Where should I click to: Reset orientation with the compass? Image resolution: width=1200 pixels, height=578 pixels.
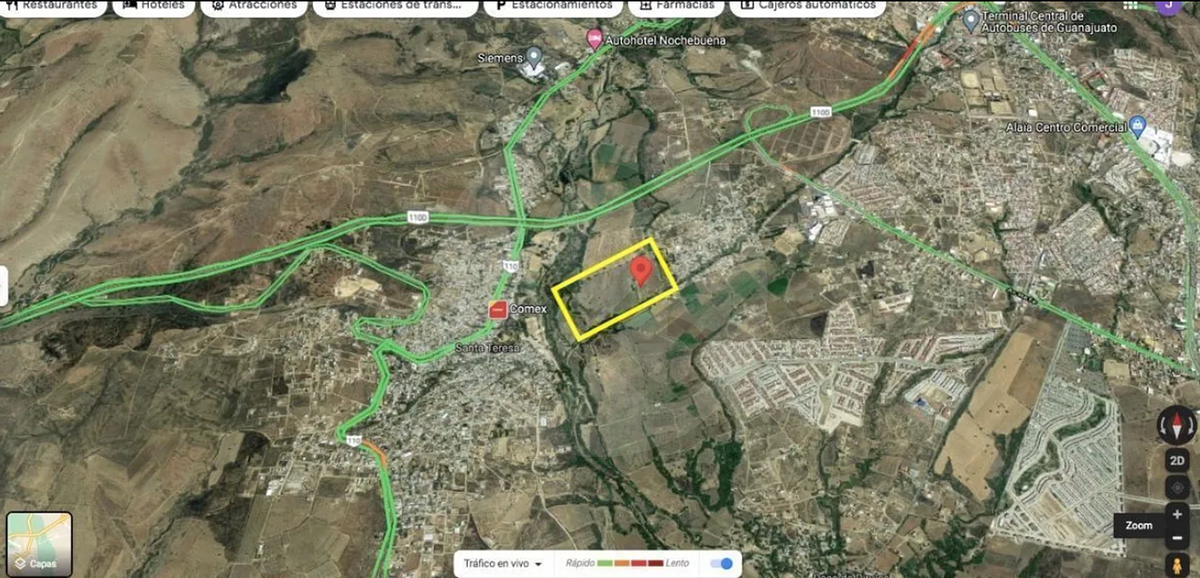tap(1176, 425)
